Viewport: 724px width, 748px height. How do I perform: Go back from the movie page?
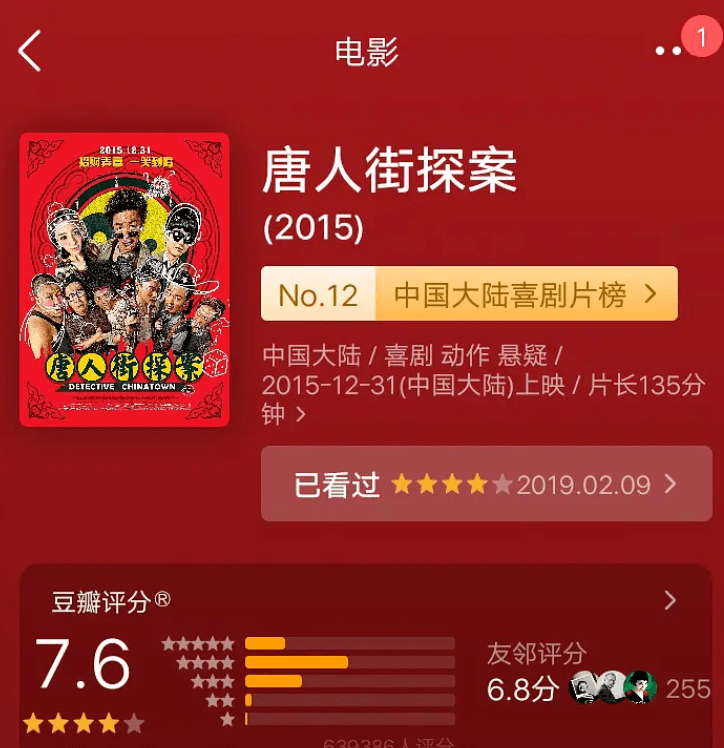tap(30, 51)
